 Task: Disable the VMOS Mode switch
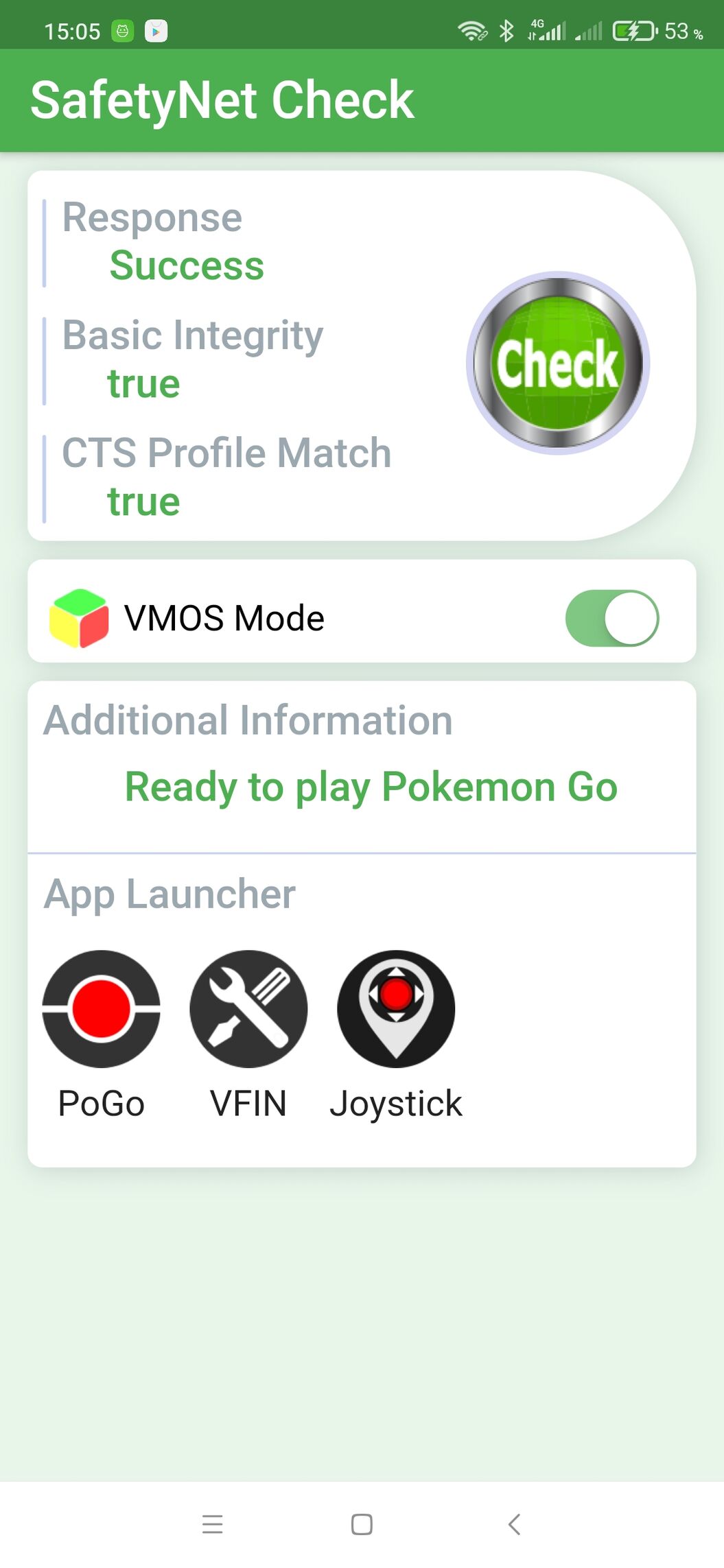[611, 618]
